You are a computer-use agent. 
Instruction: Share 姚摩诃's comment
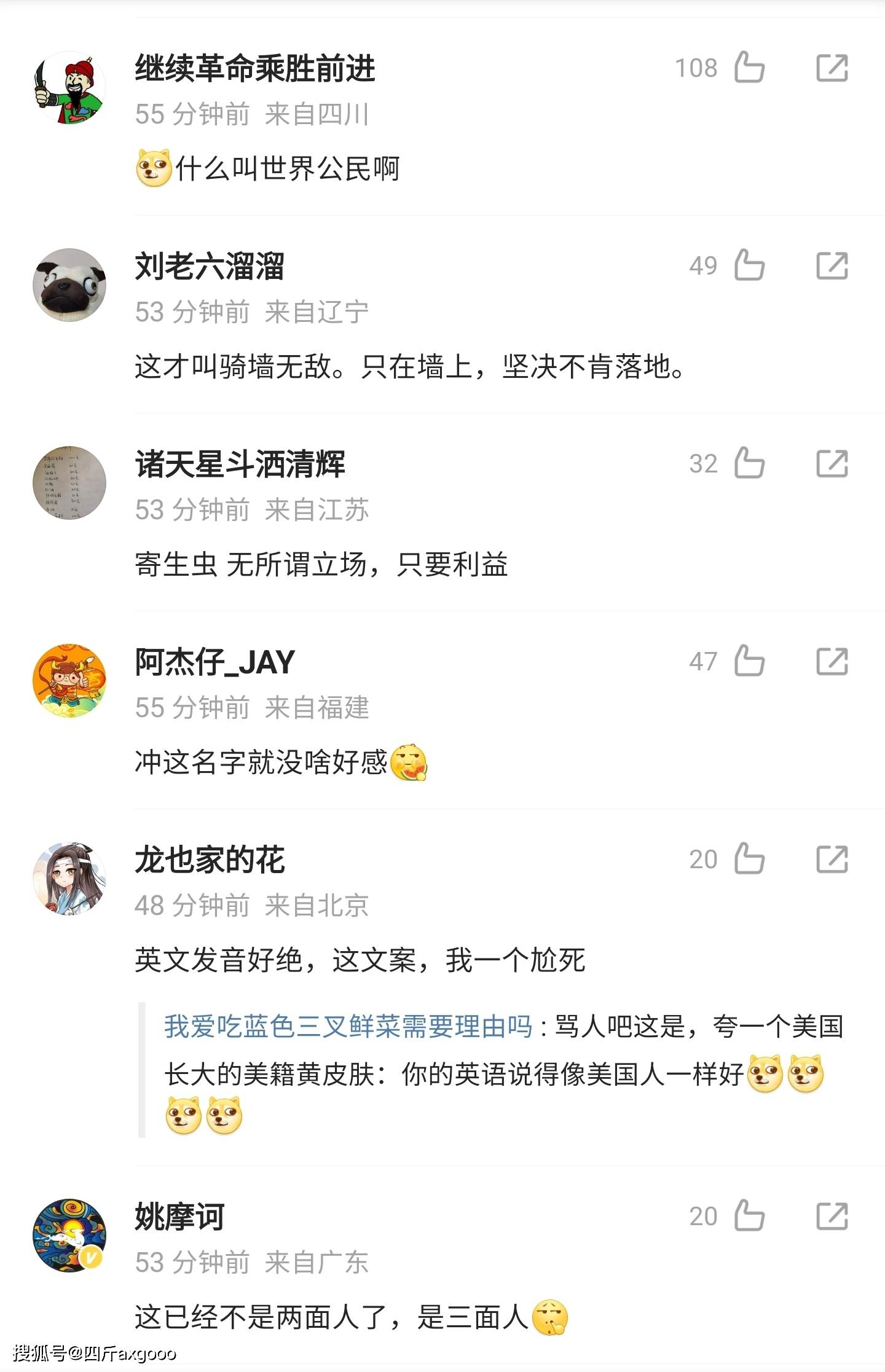[832, 1216]
